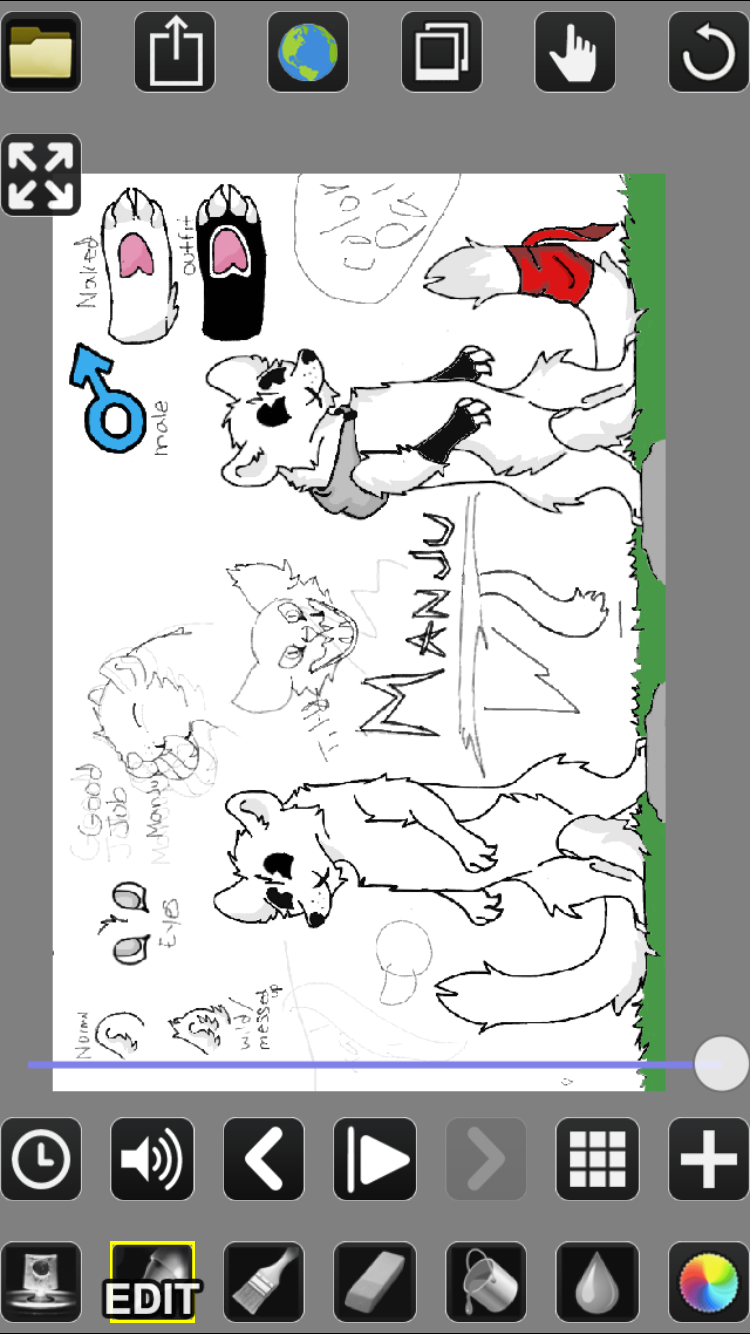The height and width of the screenshot is (1334, 750).
Task: Open the layers/copy frames button
Action: coord(441,52)
